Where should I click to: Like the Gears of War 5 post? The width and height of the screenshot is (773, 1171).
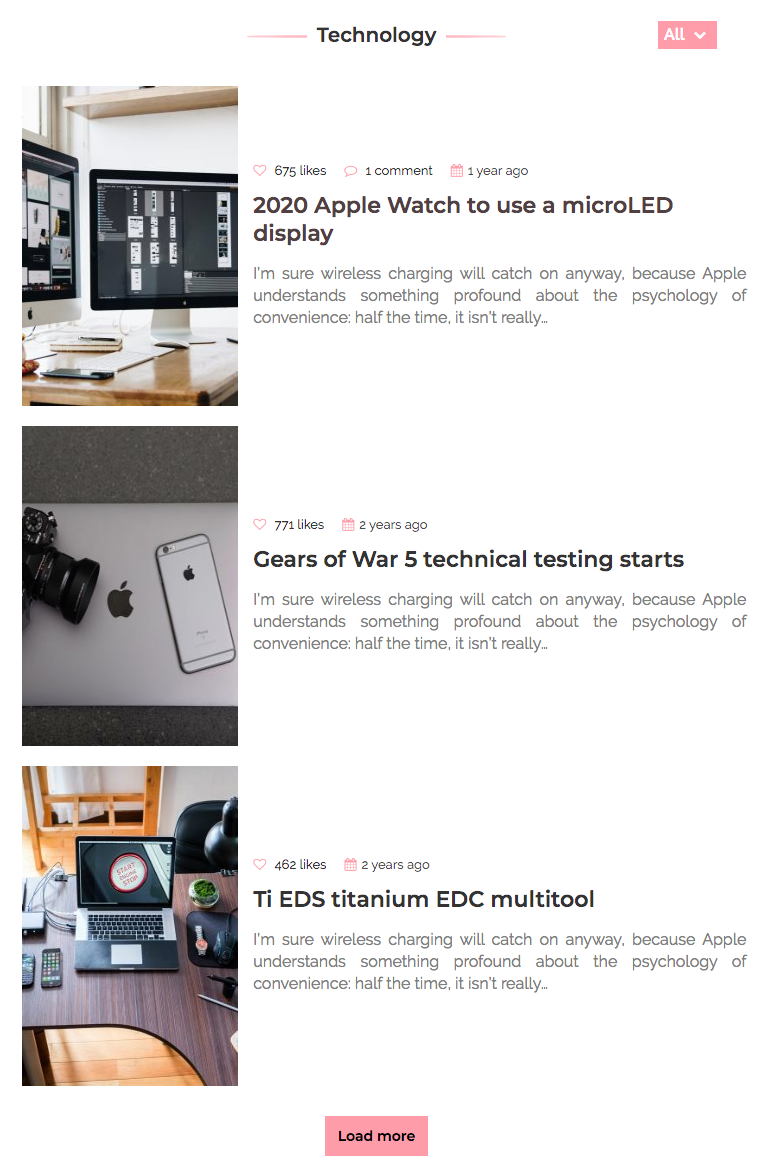click(260, 525)
